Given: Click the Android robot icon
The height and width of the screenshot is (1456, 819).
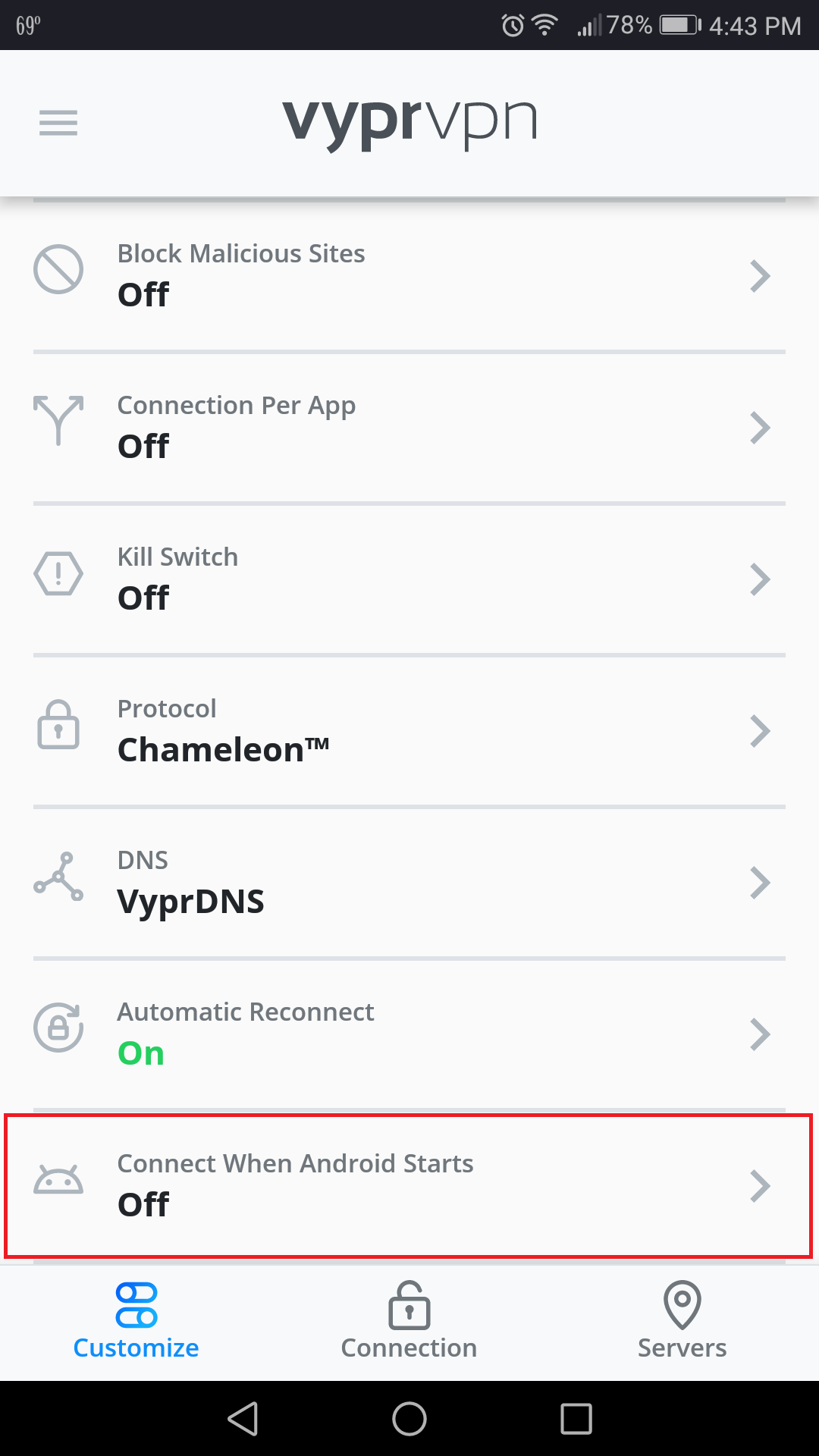Looking at the screenshot, I should pos(58,1179).
